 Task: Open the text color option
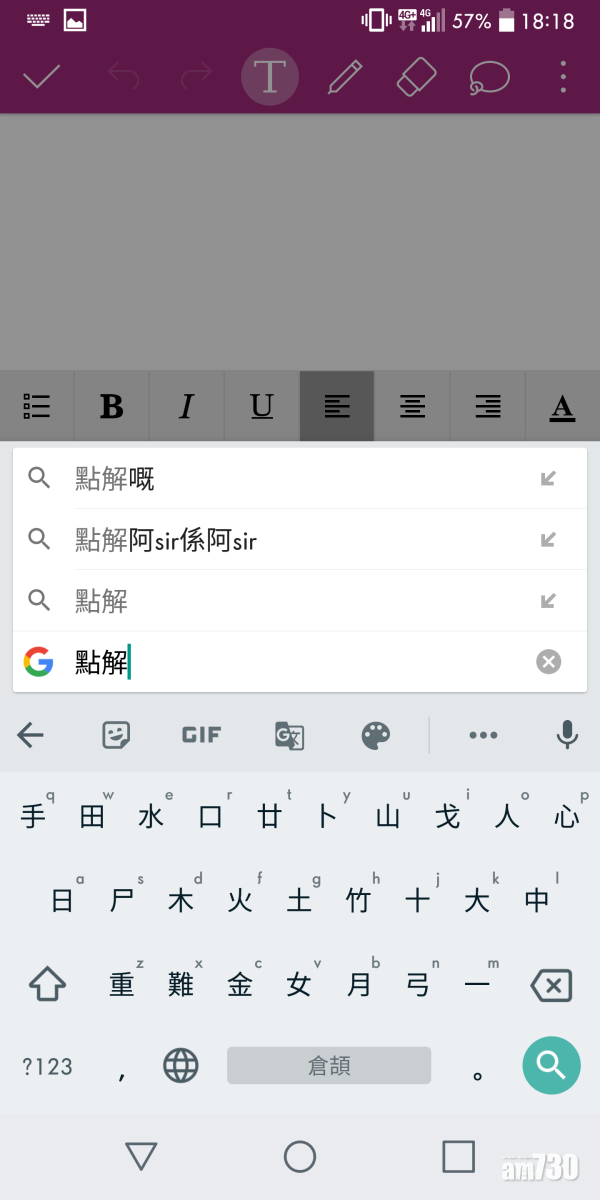(x=562, y=406)
